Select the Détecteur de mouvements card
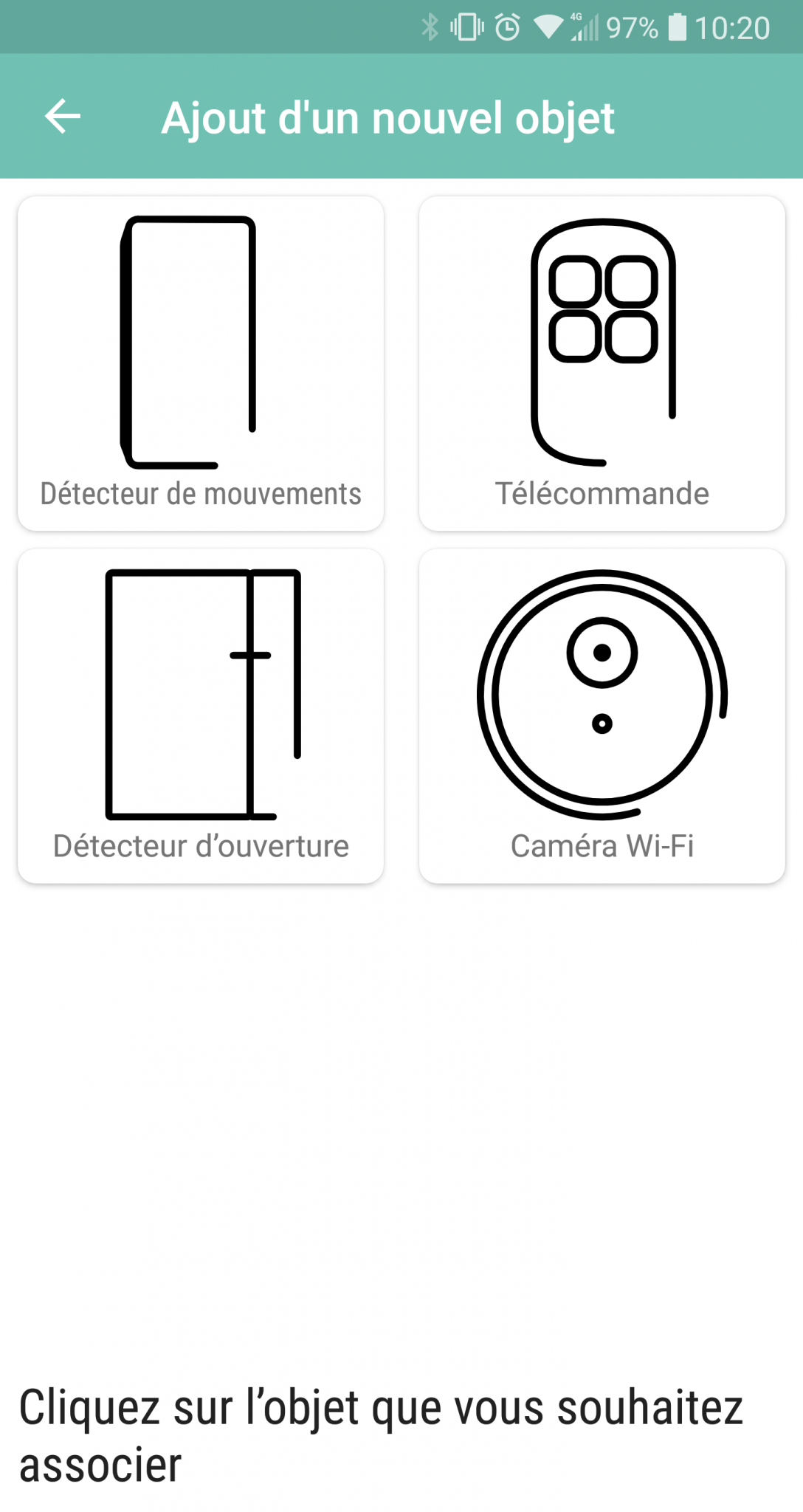 201,363
